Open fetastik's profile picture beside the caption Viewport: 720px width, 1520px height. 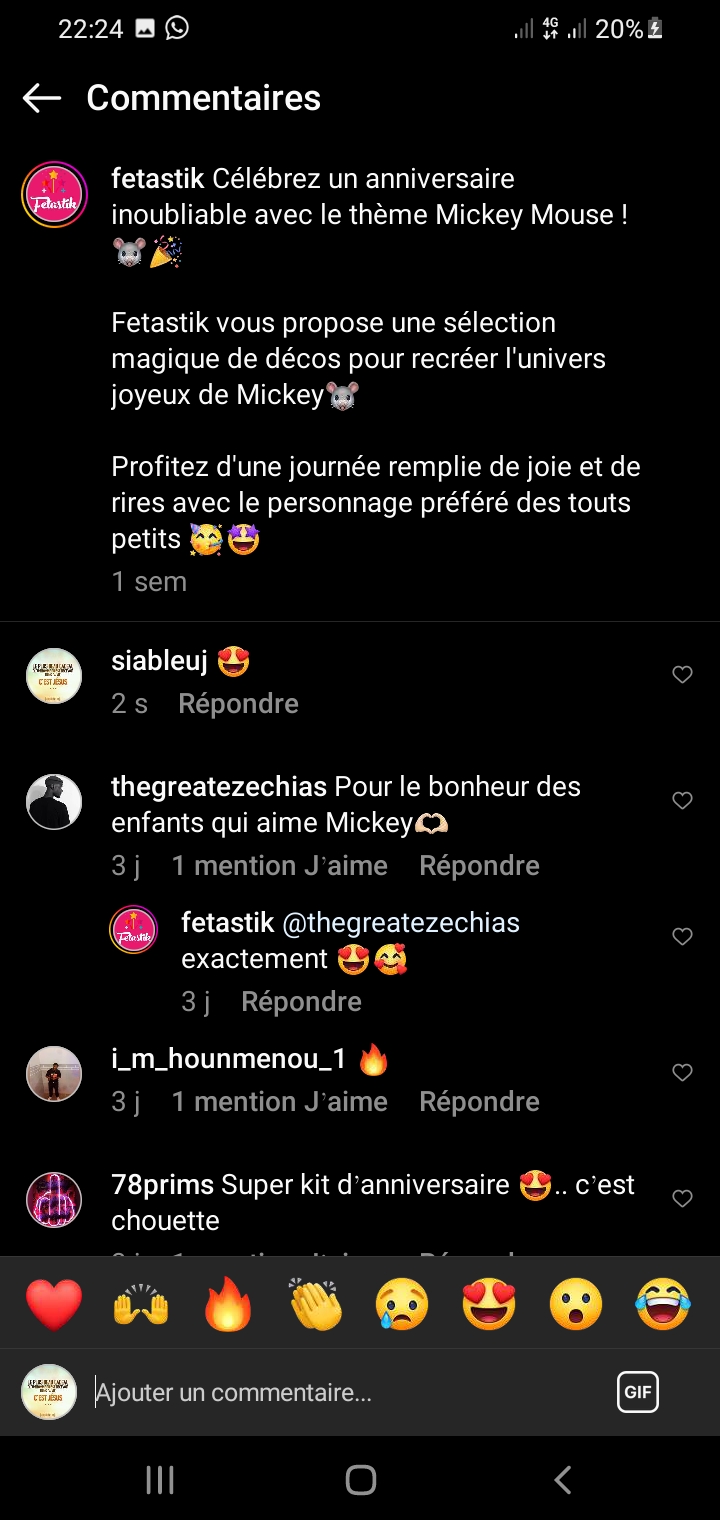[55, 195]
